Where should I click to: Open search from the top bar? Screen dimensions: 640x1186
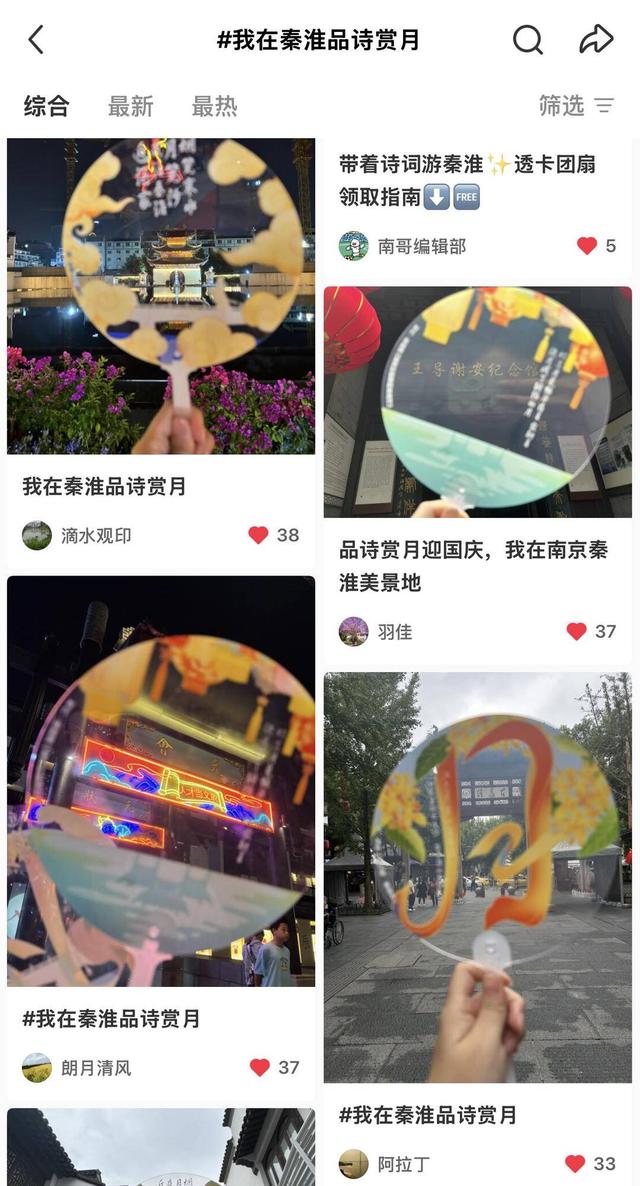click(528, 40)
